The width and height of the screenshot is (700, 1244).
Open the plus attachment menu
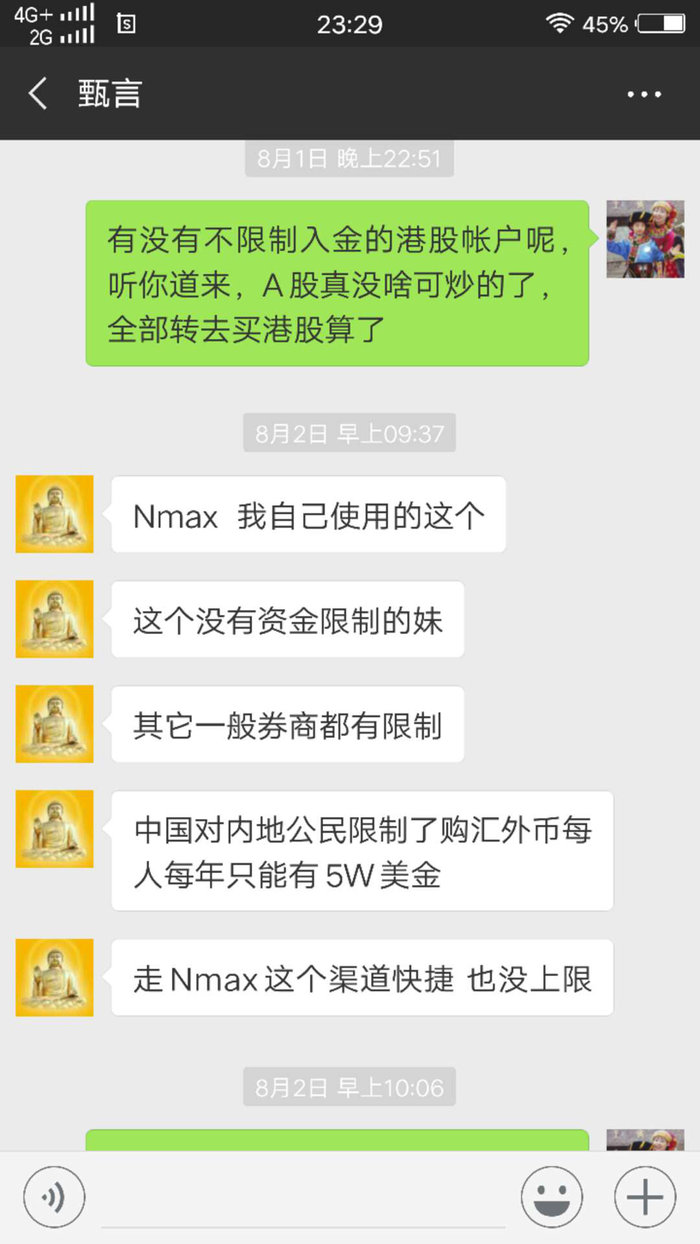point(645,1196)
